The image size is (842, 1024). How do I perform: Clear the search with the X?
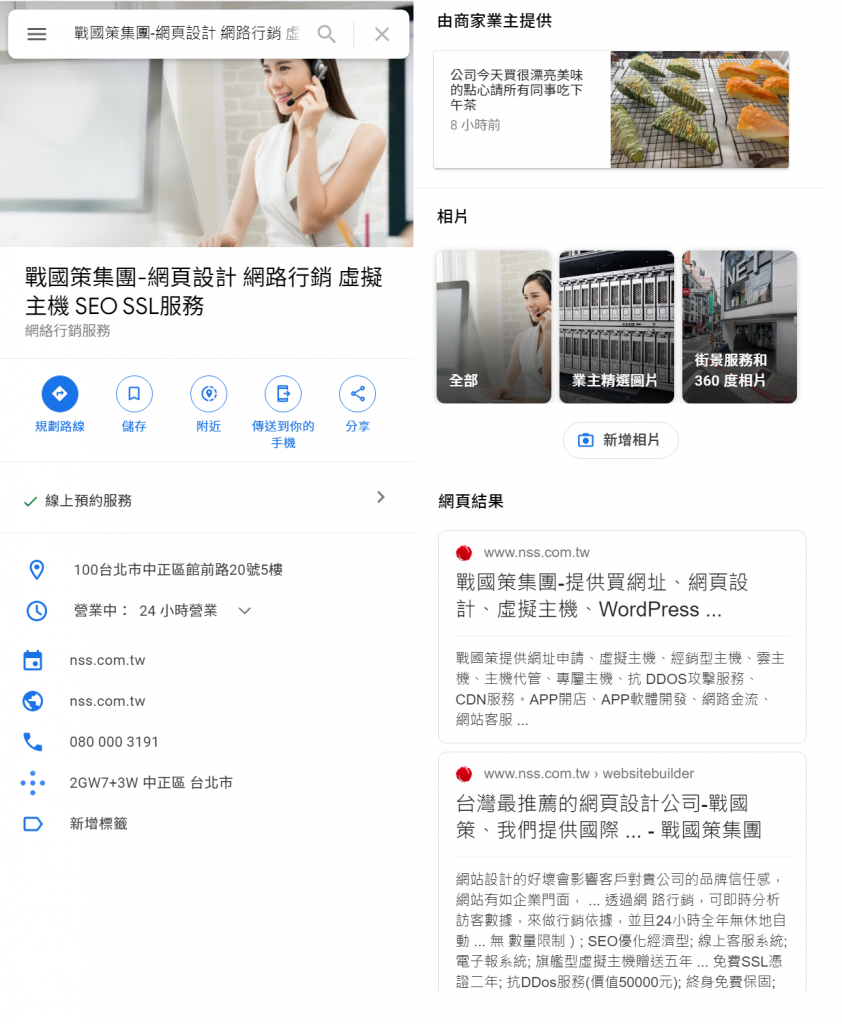[381, 34]
